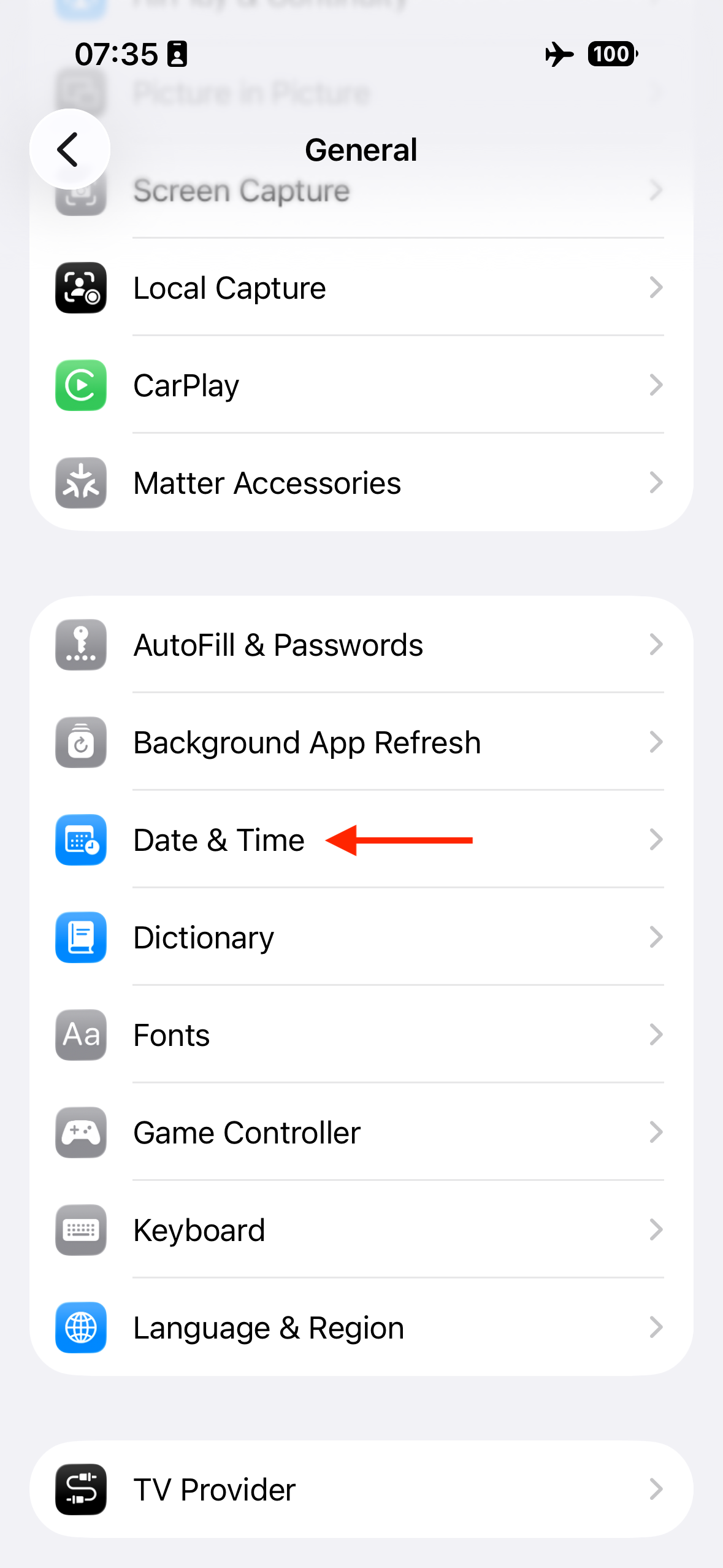Tap the Local Capture icon

(x=80, y=288)
